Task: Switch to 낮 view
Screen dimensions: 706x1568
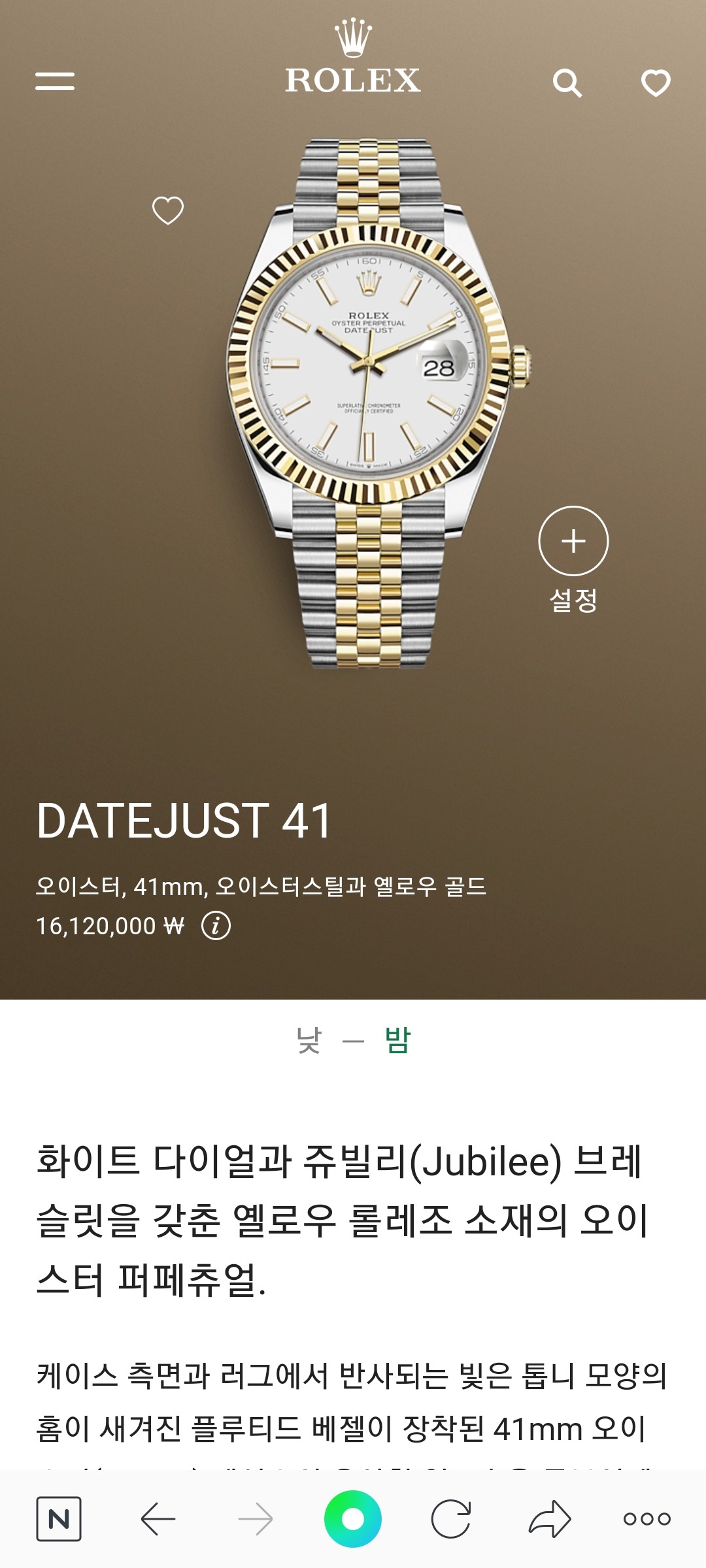Action: tap(309, 1040)
